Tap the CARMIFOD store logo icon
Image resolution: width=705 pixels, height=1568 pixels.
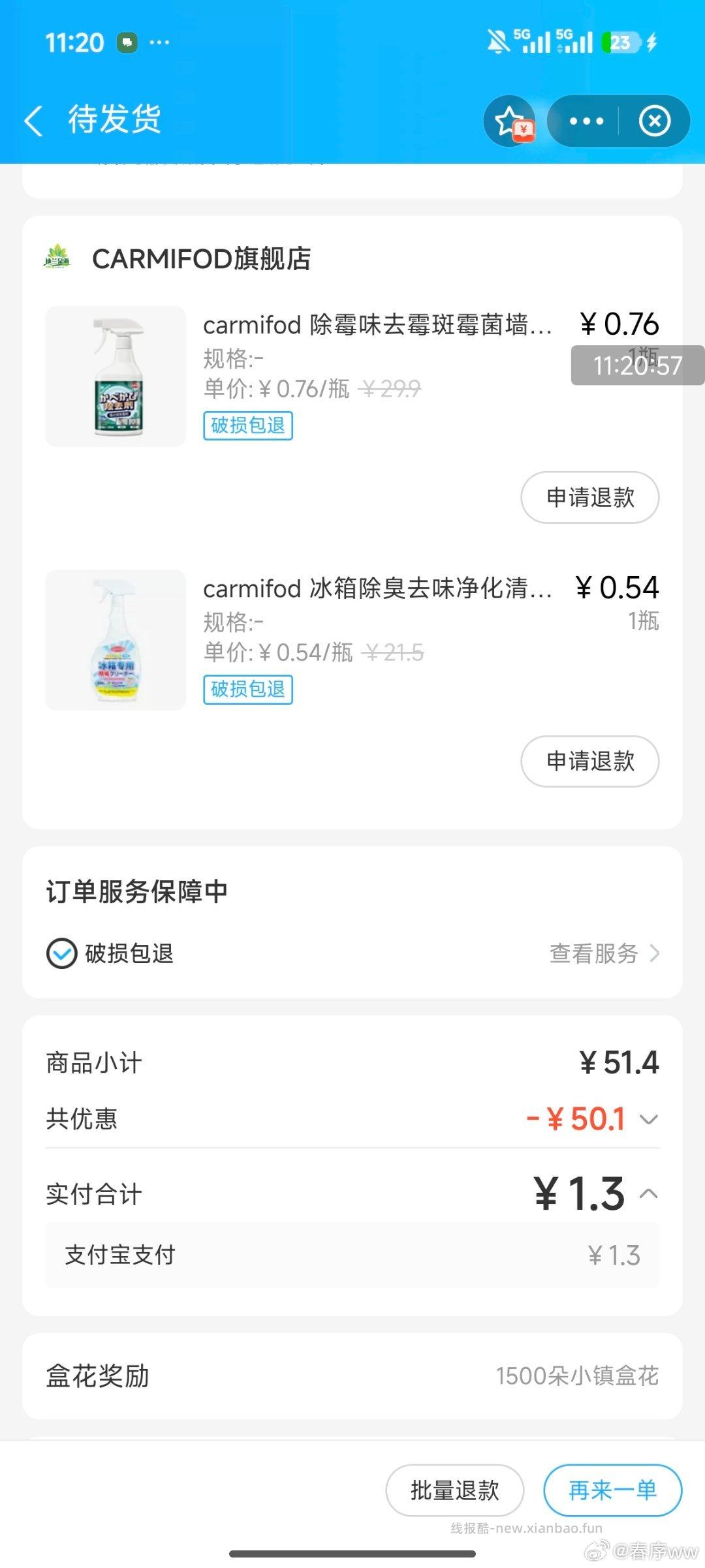point(57,258)
